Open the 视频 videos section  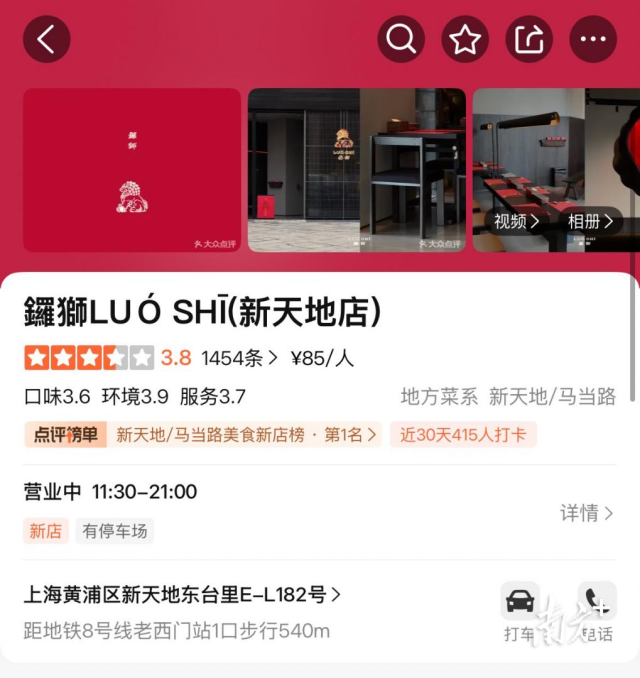(x=517, y=221)
